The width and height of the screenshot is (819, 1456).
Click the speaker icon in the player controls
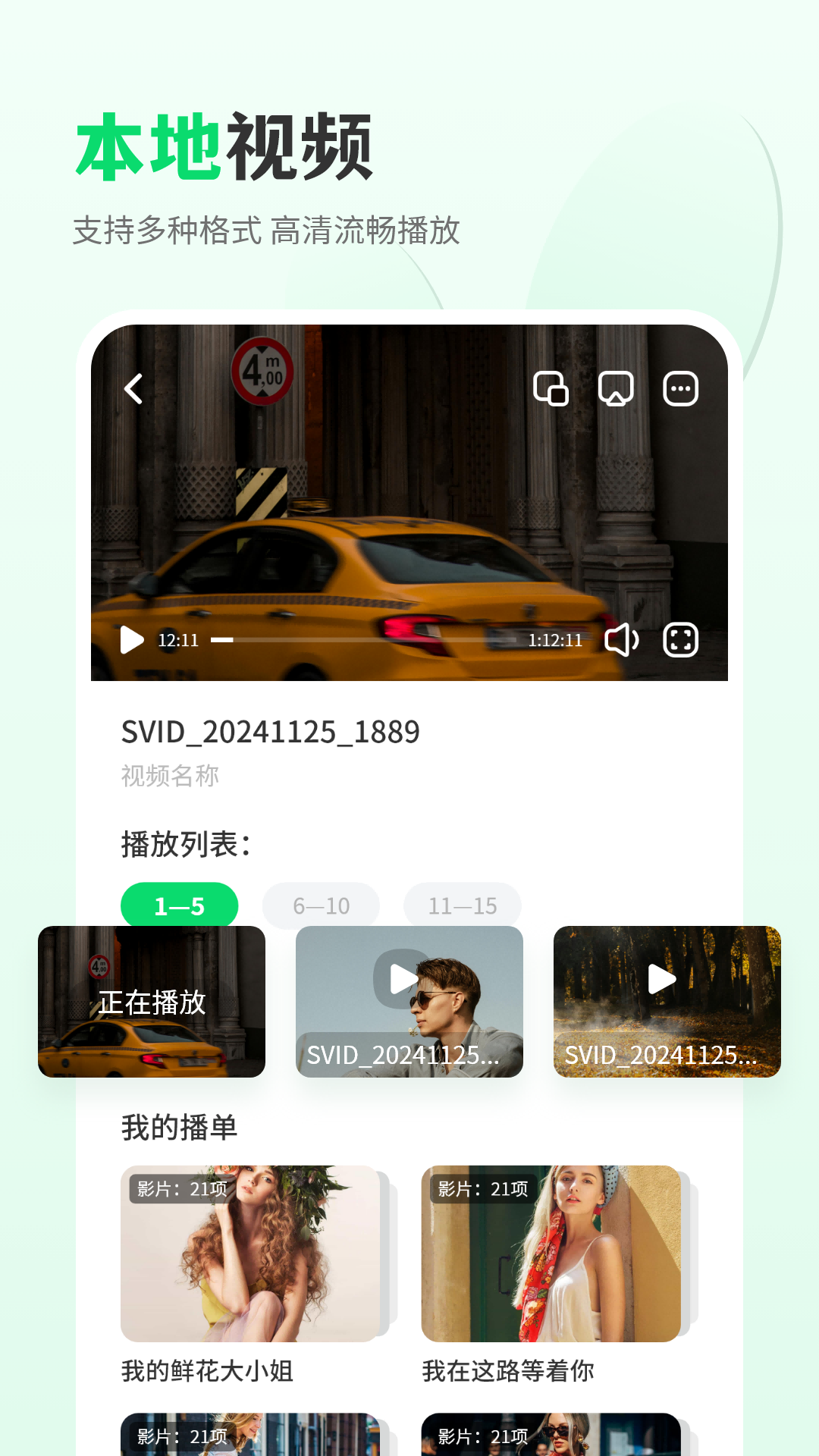(622, 641)
